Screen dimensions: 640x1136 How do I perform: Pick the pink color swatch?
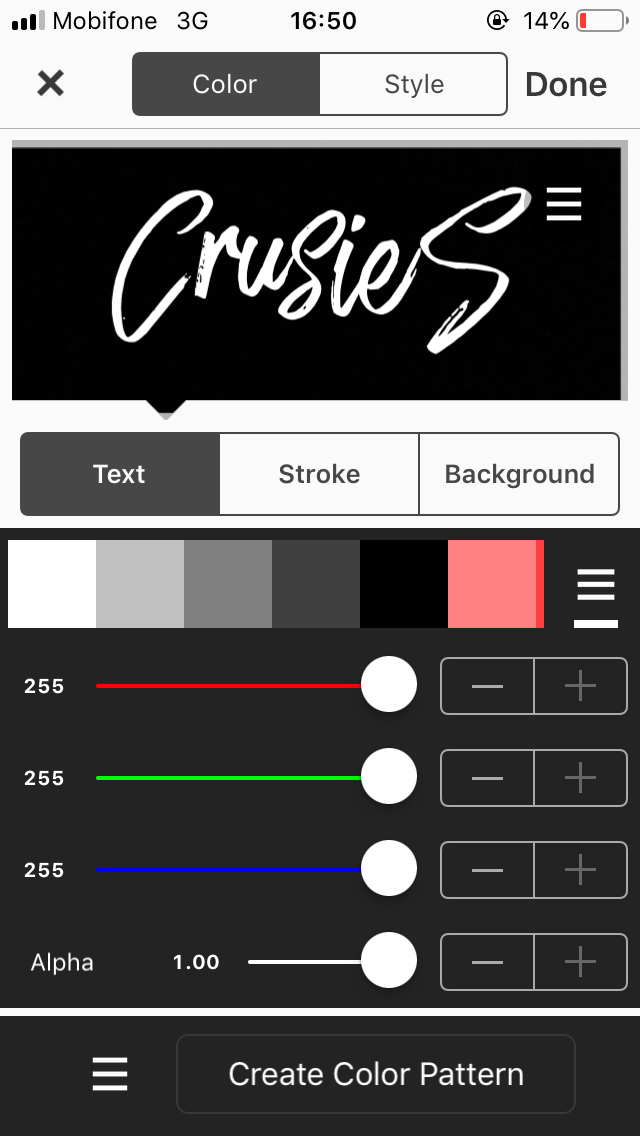click(492, 584)
